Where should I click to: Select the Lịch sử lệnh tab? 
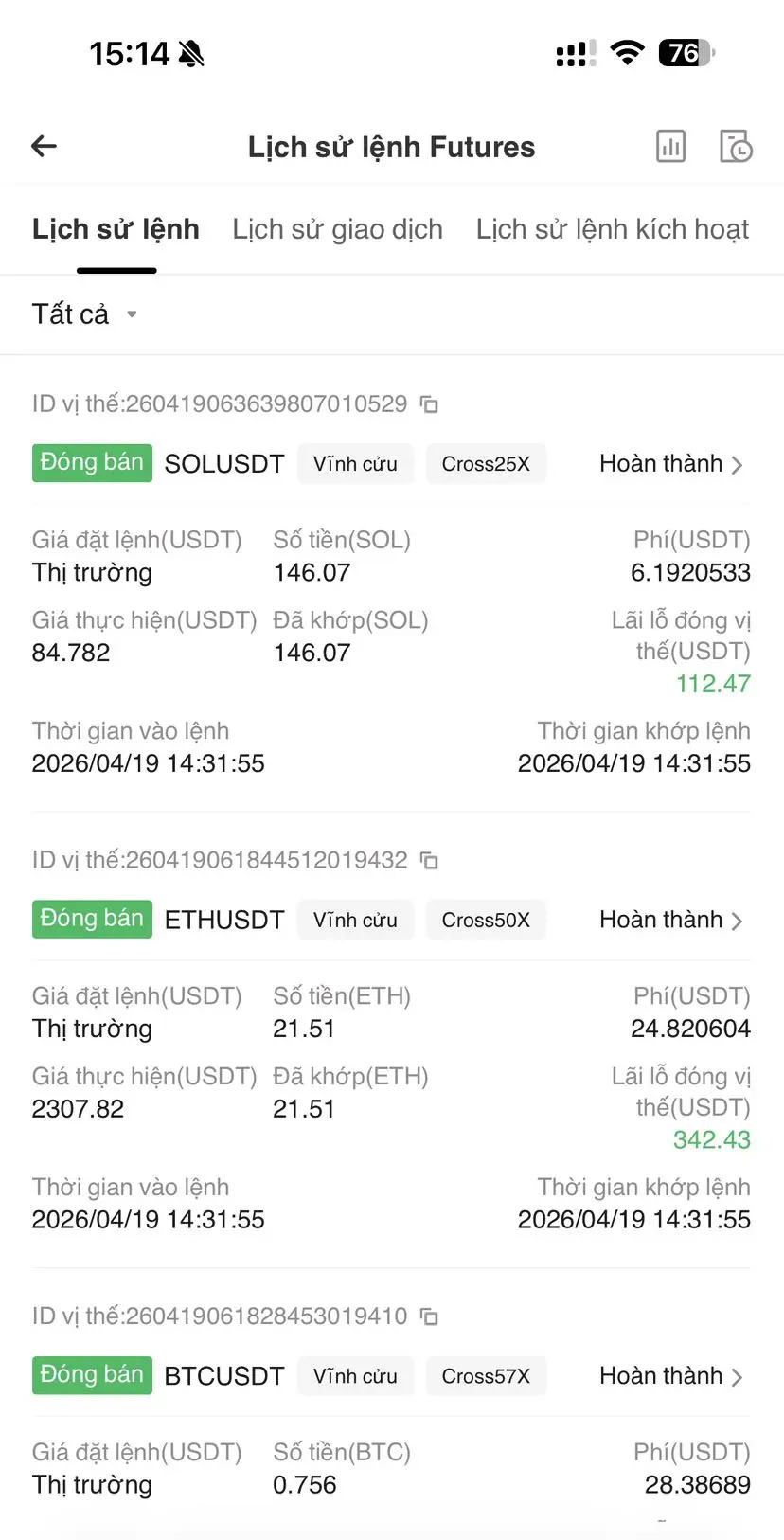click(116, 229)
